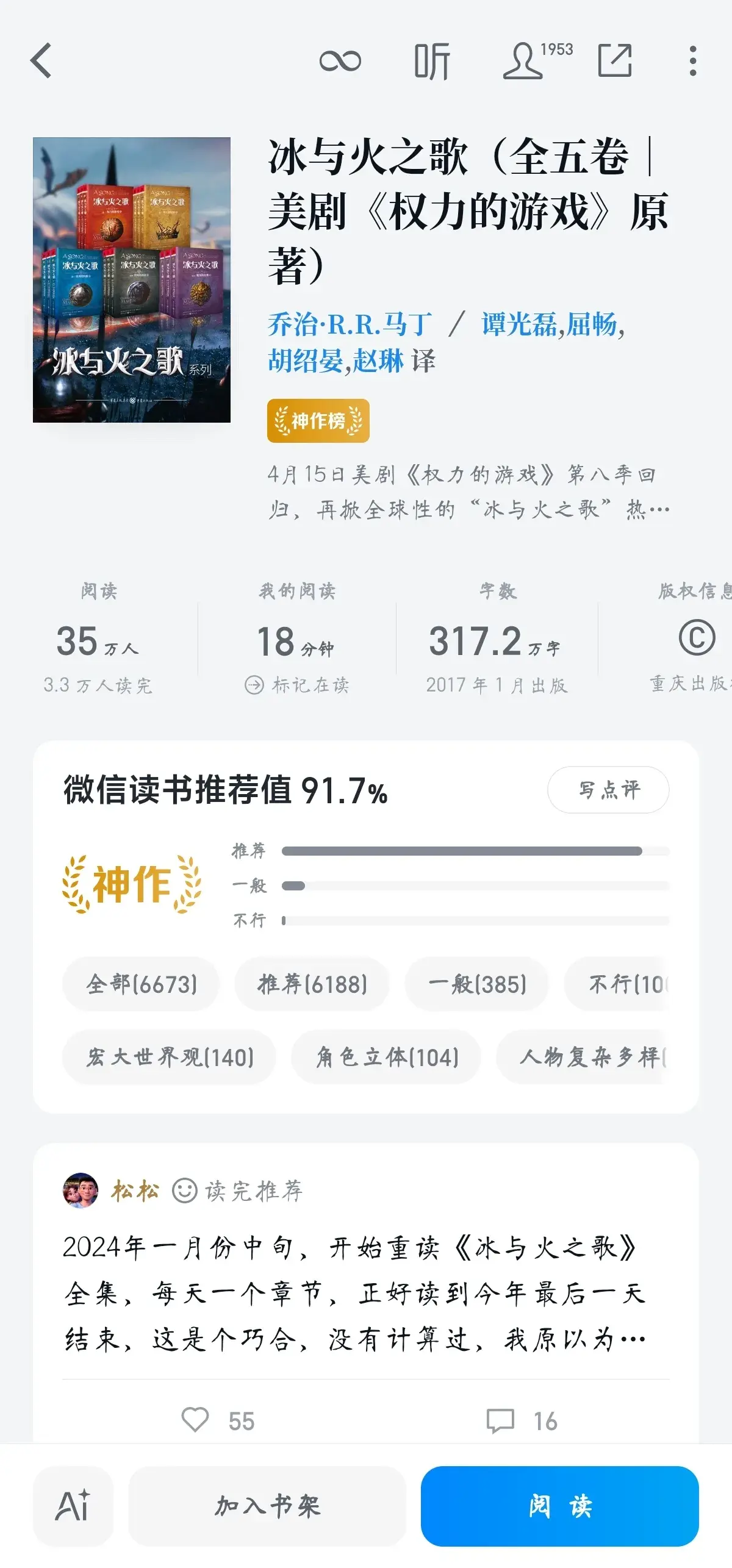Open the 听 listen audio option
732x1568 pixels.
point(432,61)
